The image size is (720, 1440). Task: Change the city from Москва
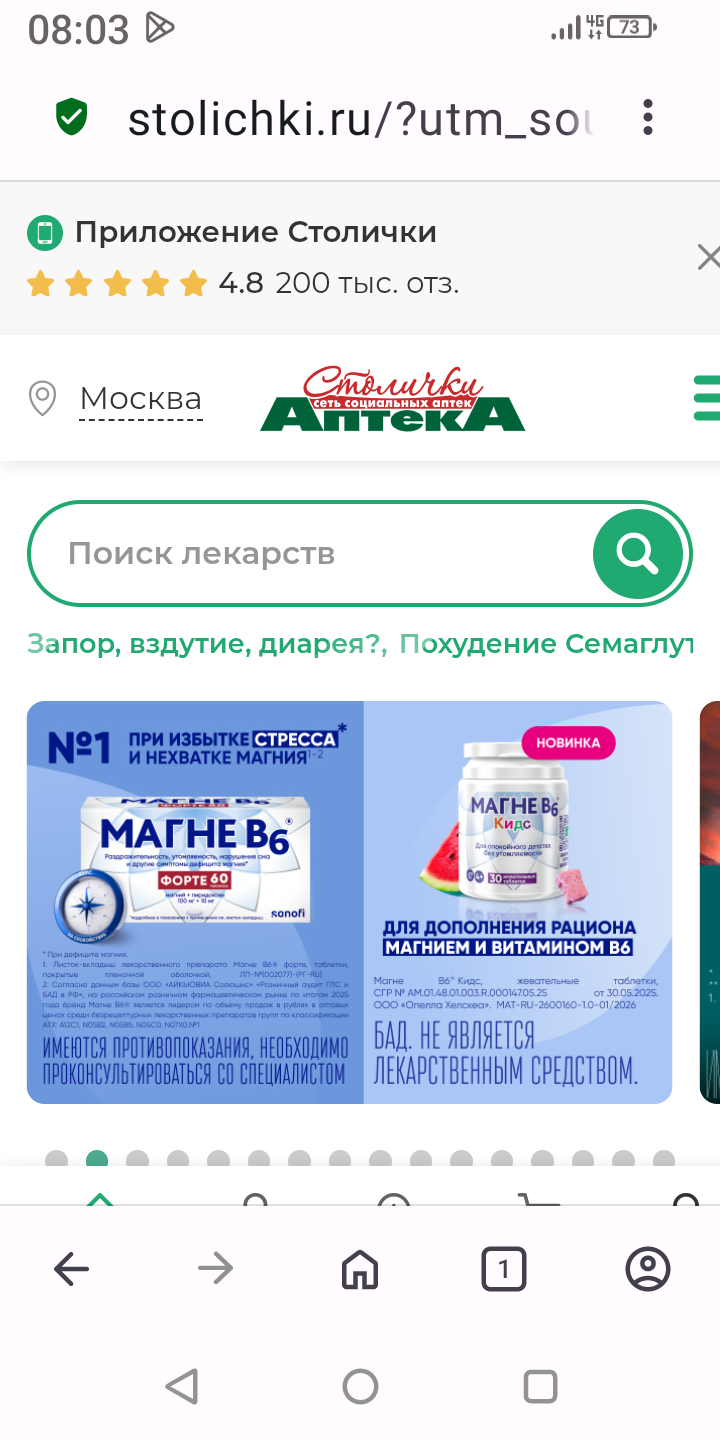140,399
